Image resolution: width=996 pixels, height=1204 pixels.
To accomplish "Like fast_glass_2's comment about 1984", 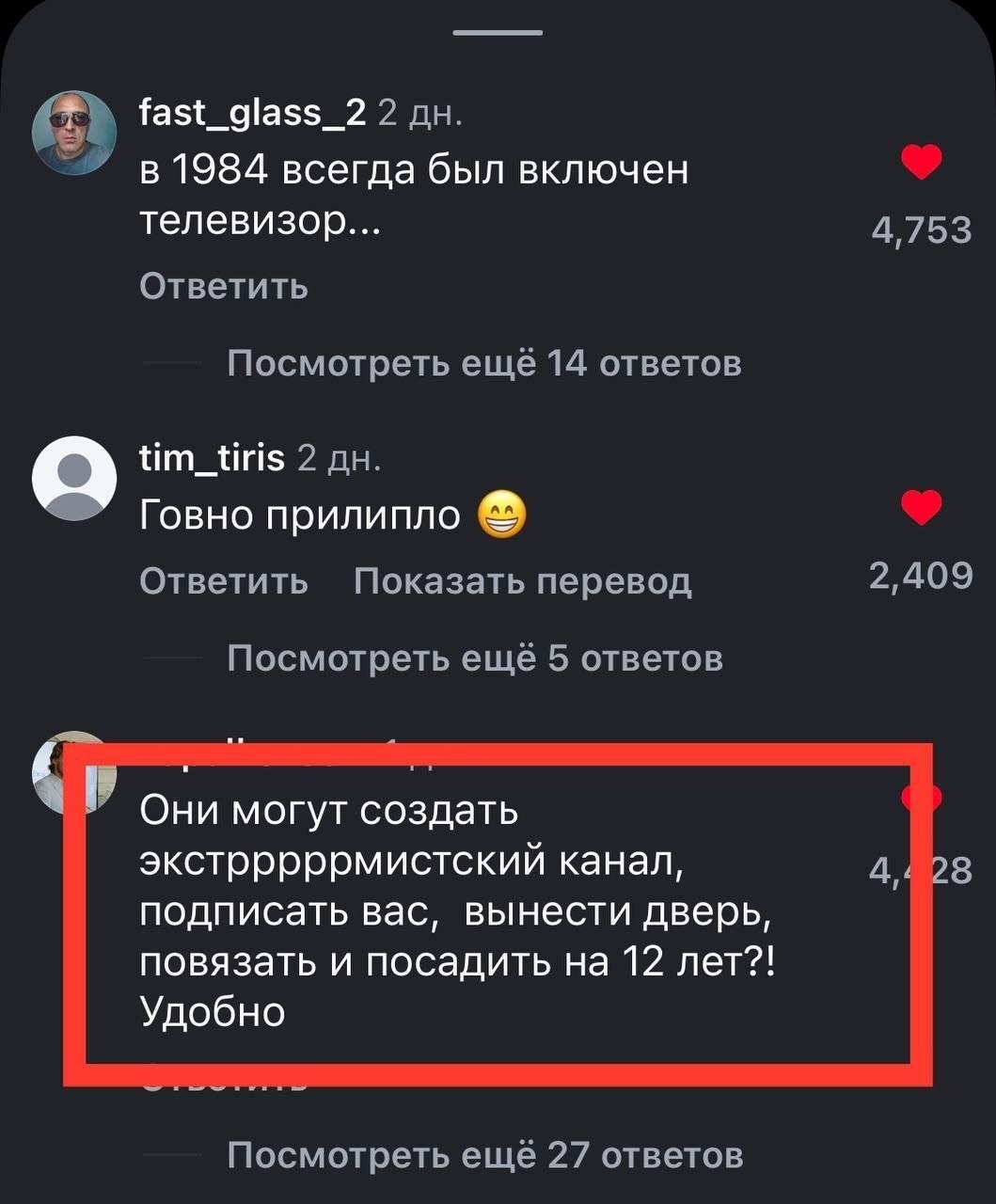I will click(x=921, y=163).
